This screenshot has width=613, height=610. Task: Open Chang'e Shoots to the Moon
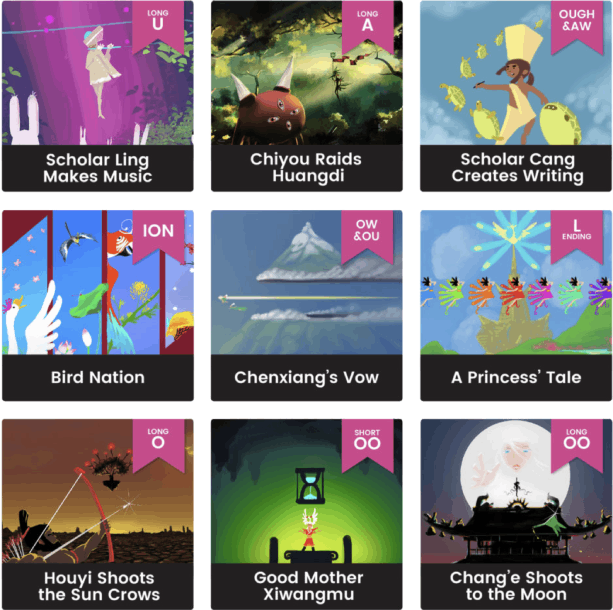click(x=516, y=514)
